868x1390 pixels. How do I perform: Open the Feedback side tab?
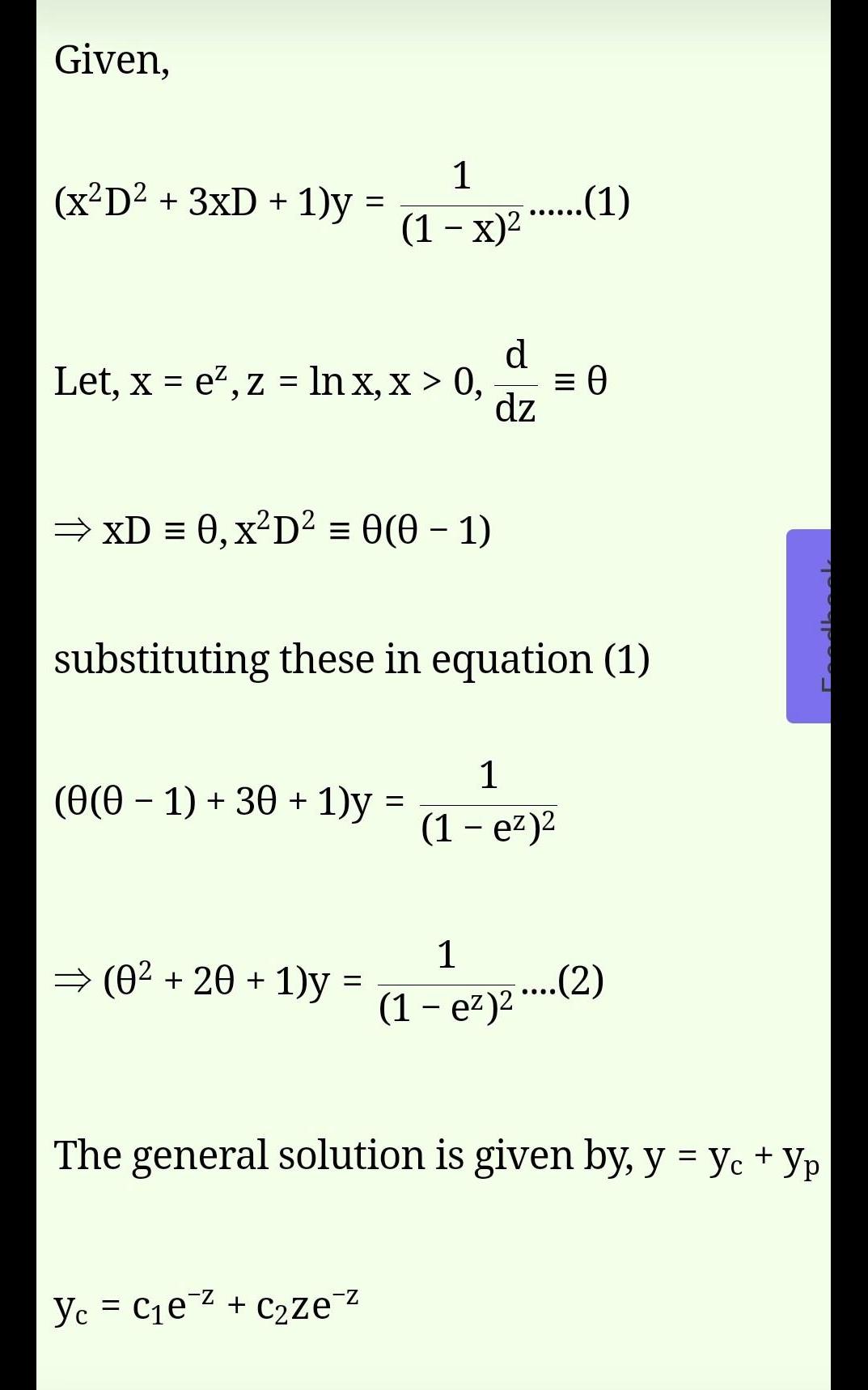808,625
